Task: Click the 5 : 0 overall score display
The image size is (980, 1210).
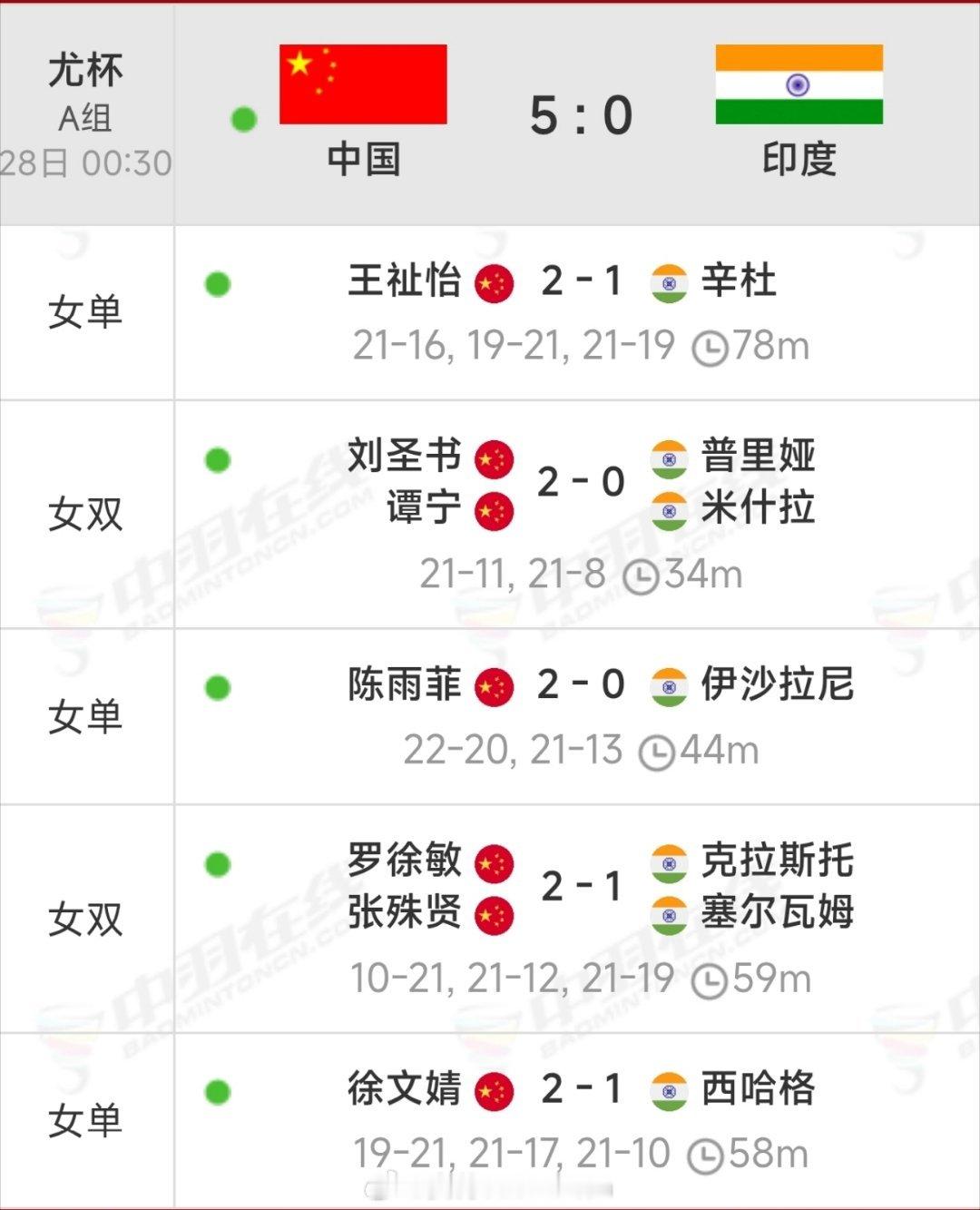Action: [581, 116]
